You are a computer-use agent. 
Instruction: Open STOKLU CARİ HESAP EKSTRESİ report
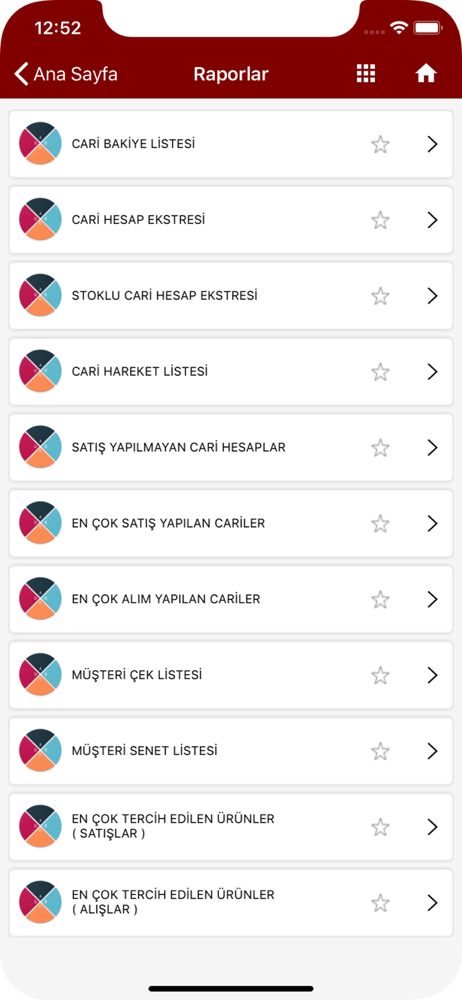coord(231,296)
